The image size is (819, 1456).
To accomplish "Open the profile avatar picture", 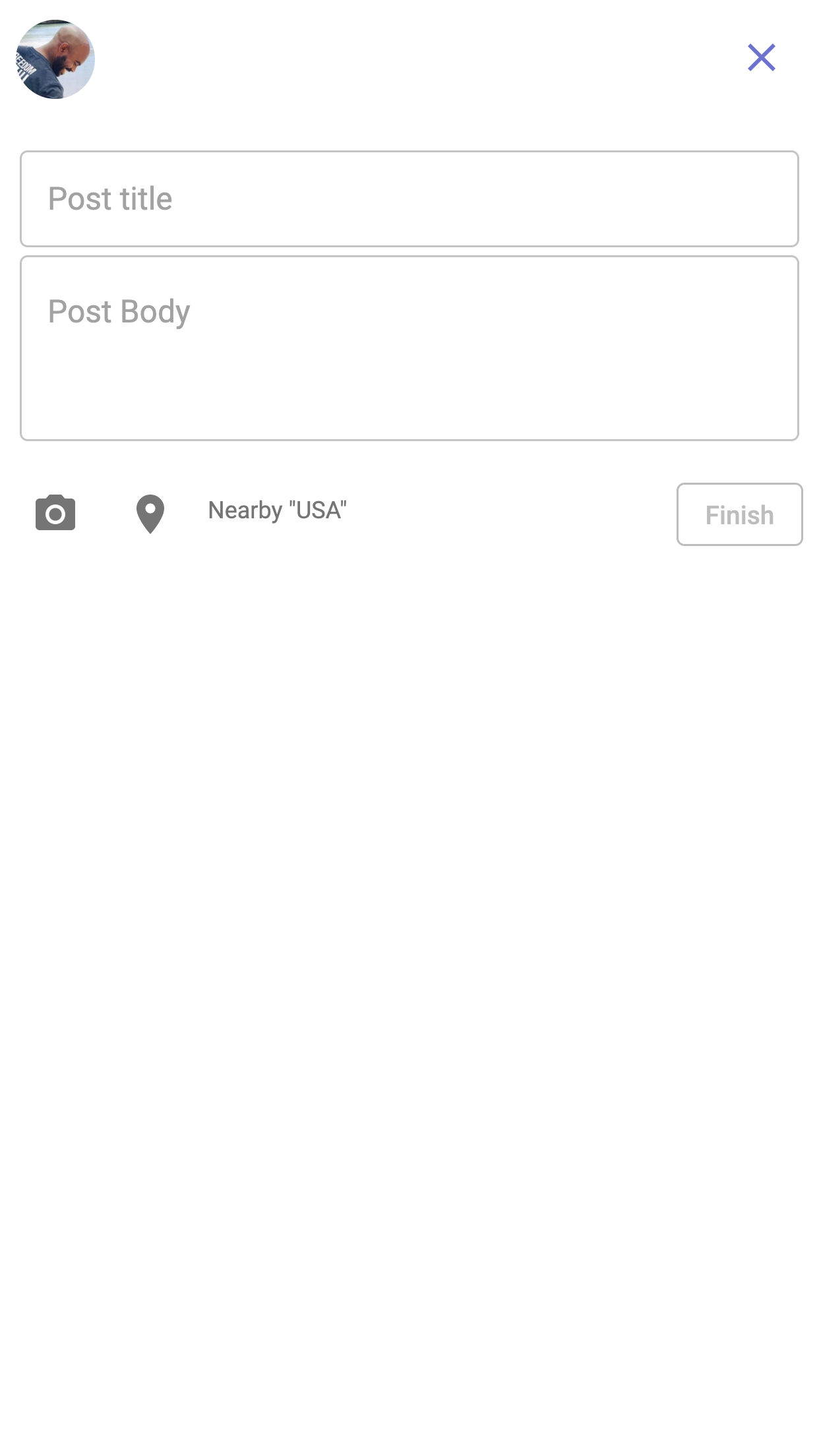I will pyautogui.click(x=55, y=59).
